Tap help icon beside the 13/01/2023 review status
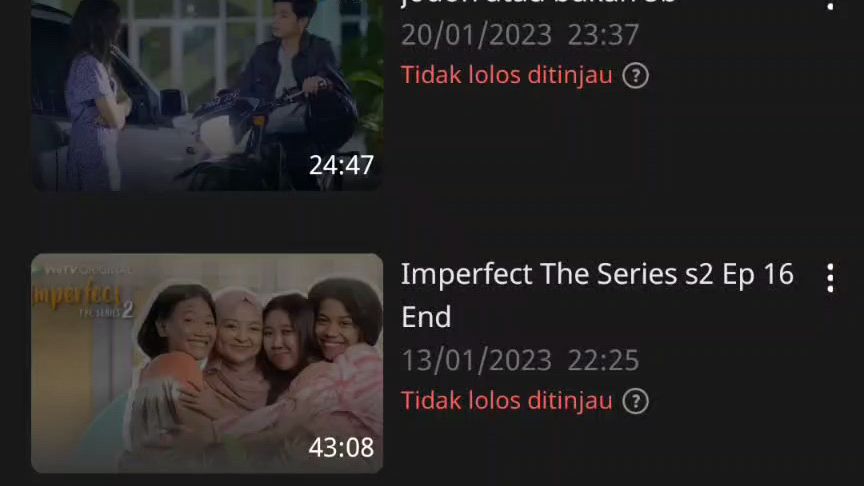Image resolution: width=864 pixels, height=486 pixels. pyautogui.click(x=636, y=402)
